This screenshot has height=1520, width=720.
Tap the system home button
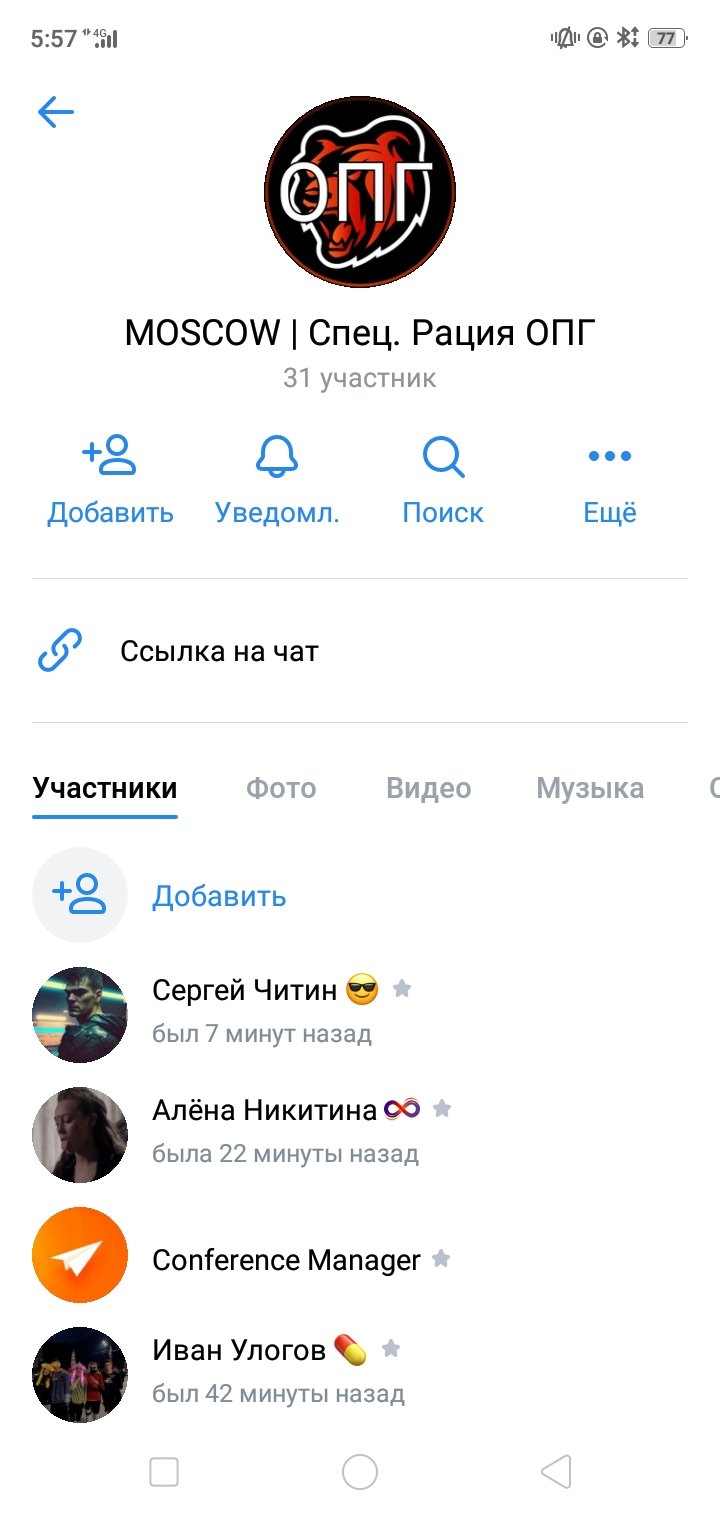coord(360,1472)
